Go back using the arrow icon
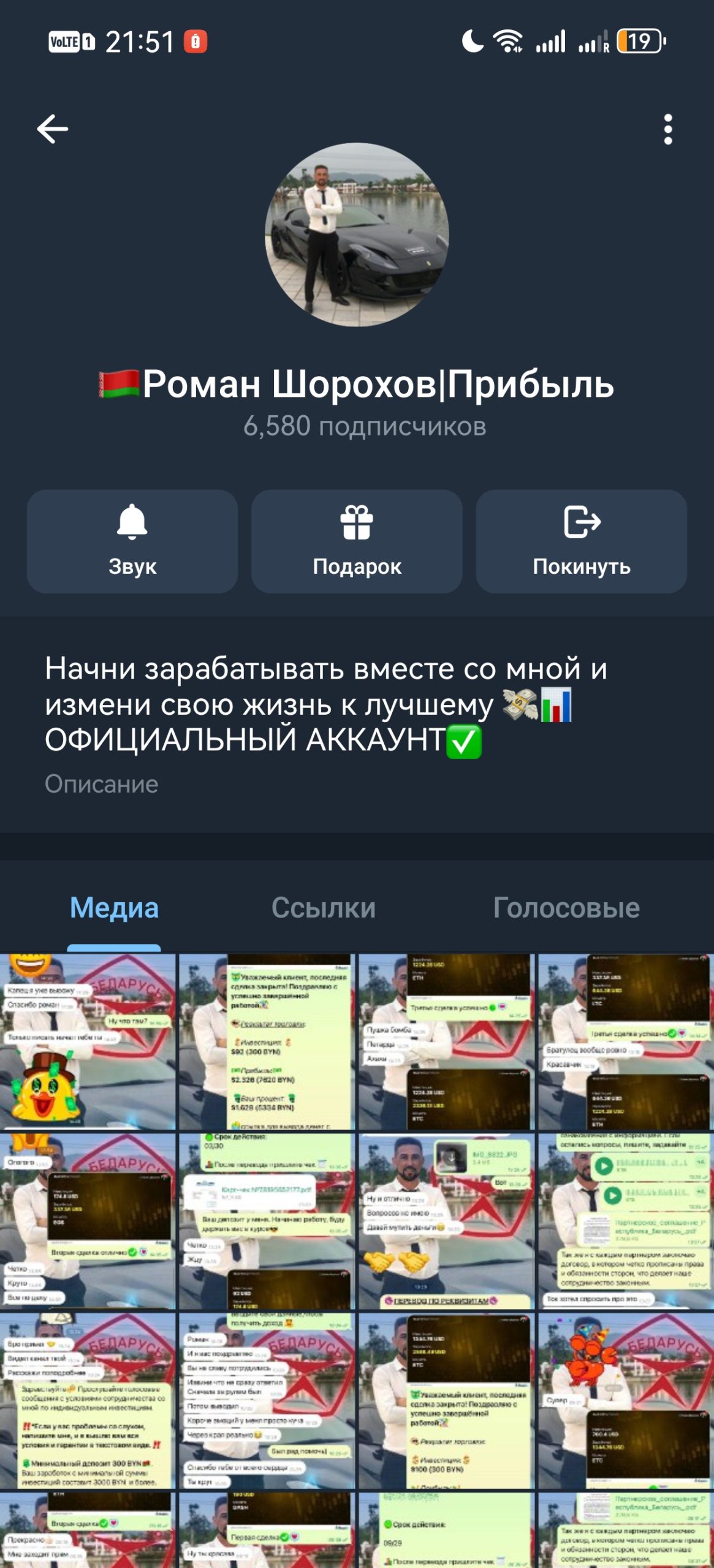 click(53, 129)
